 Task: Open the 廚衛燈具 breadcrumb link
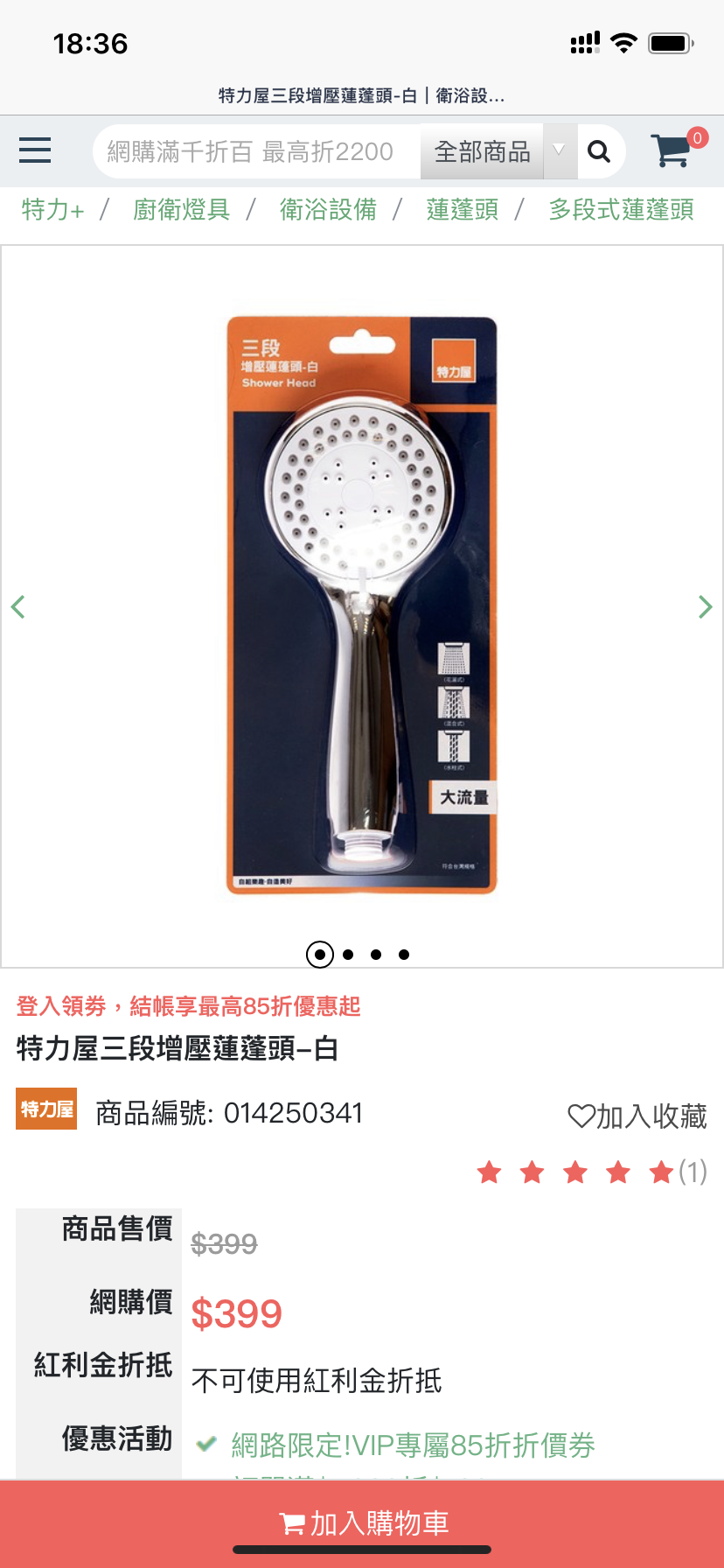[x=181, y=210]
